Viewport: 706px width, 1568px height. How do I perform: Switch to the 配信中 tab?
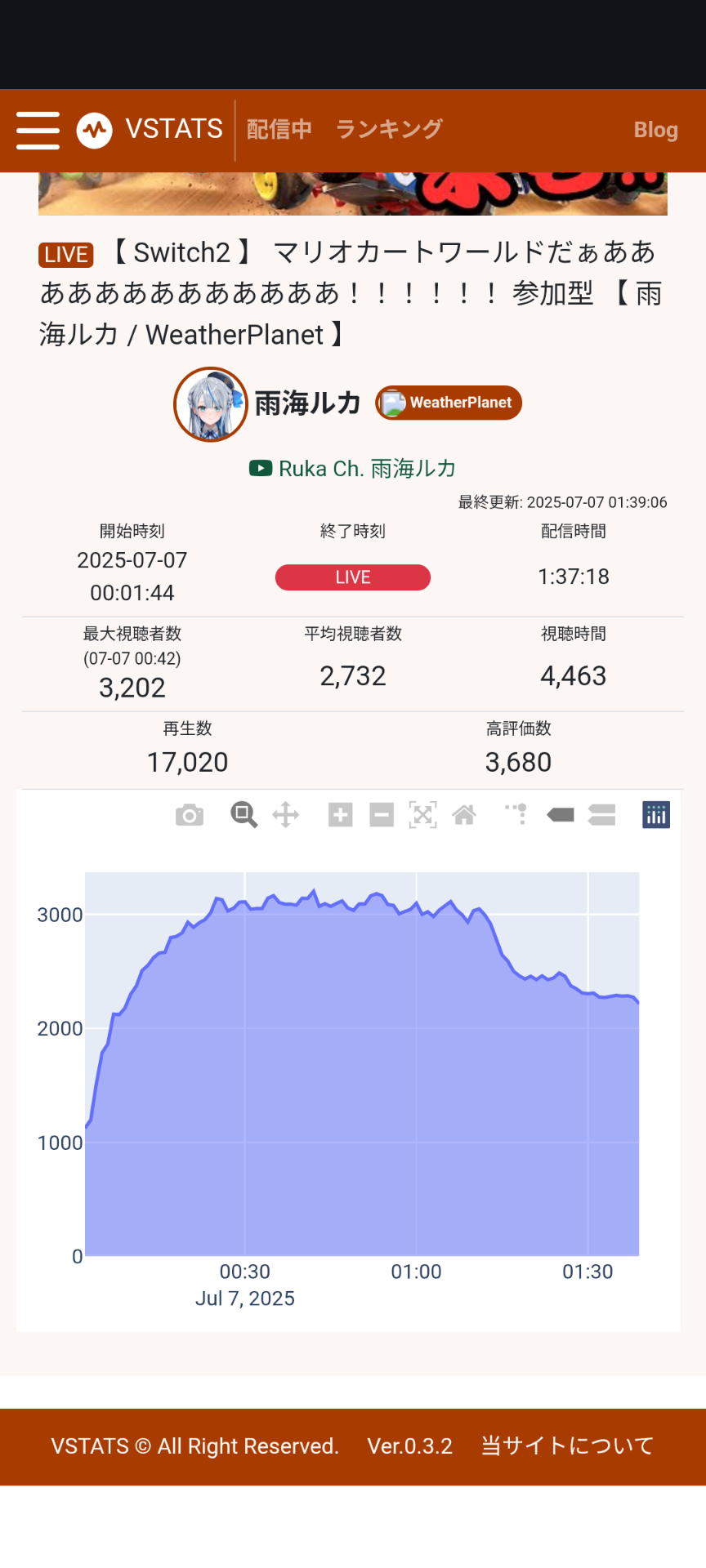click(x=279, y=130)
